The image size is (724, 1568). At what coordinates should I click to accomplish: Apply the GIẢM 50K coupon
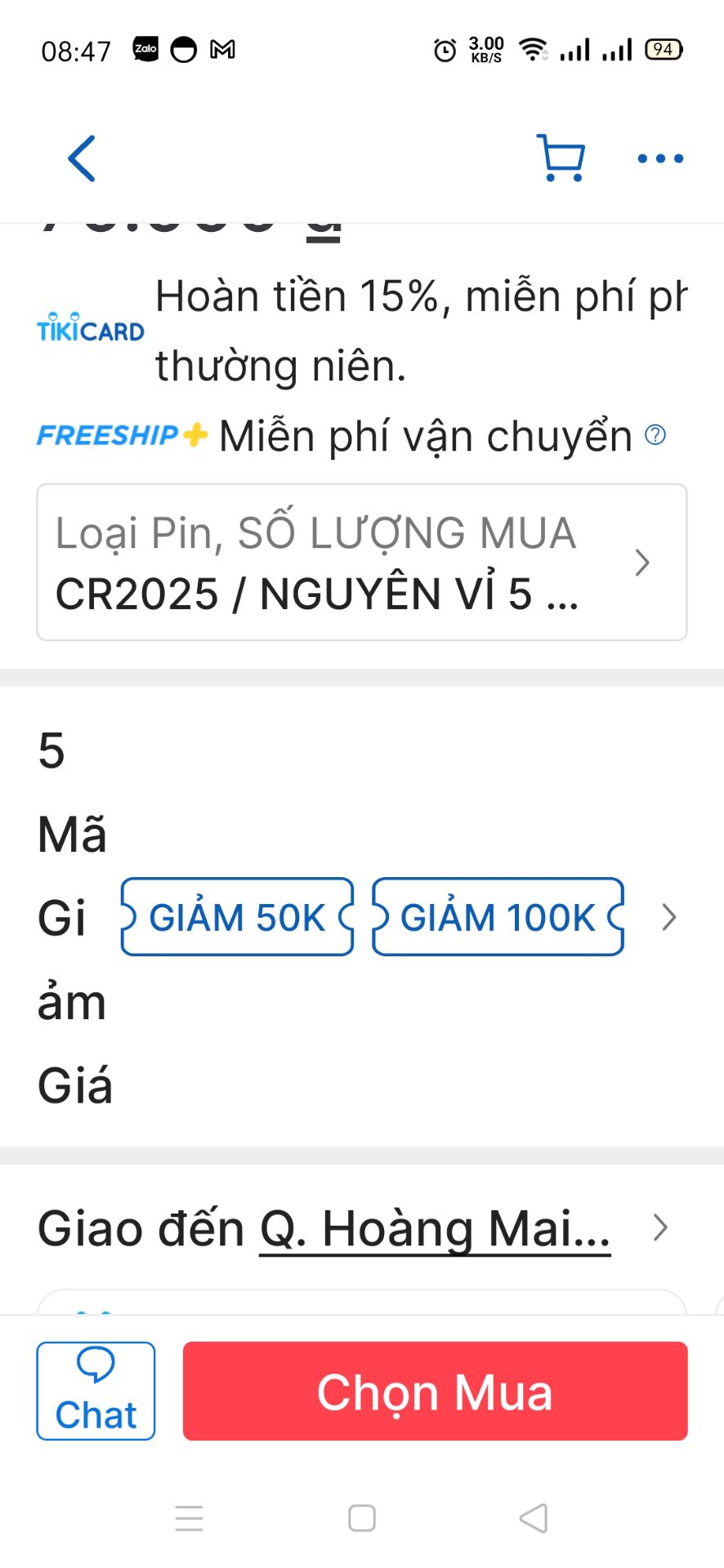pos(236,917)
